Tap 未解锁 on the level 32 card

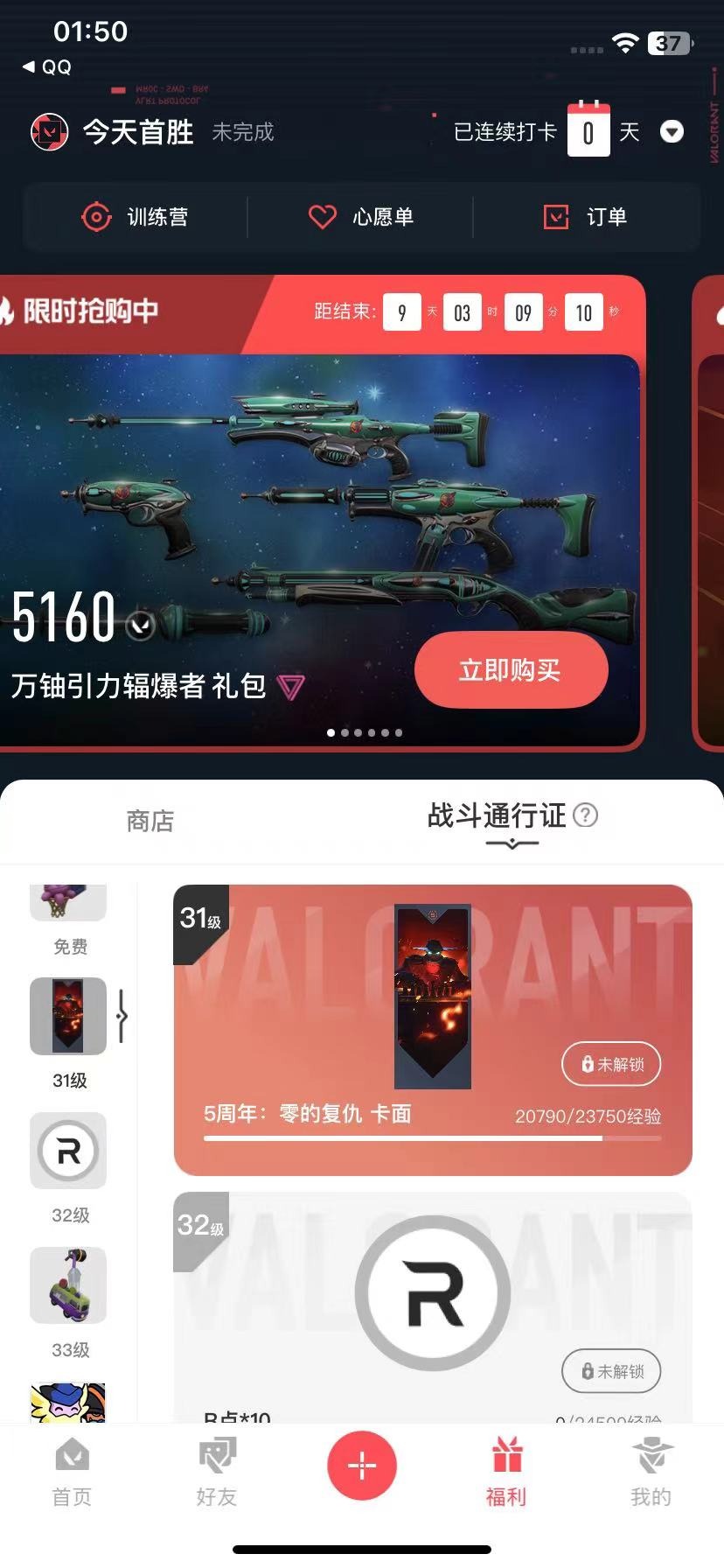[x=611, y=1371]
